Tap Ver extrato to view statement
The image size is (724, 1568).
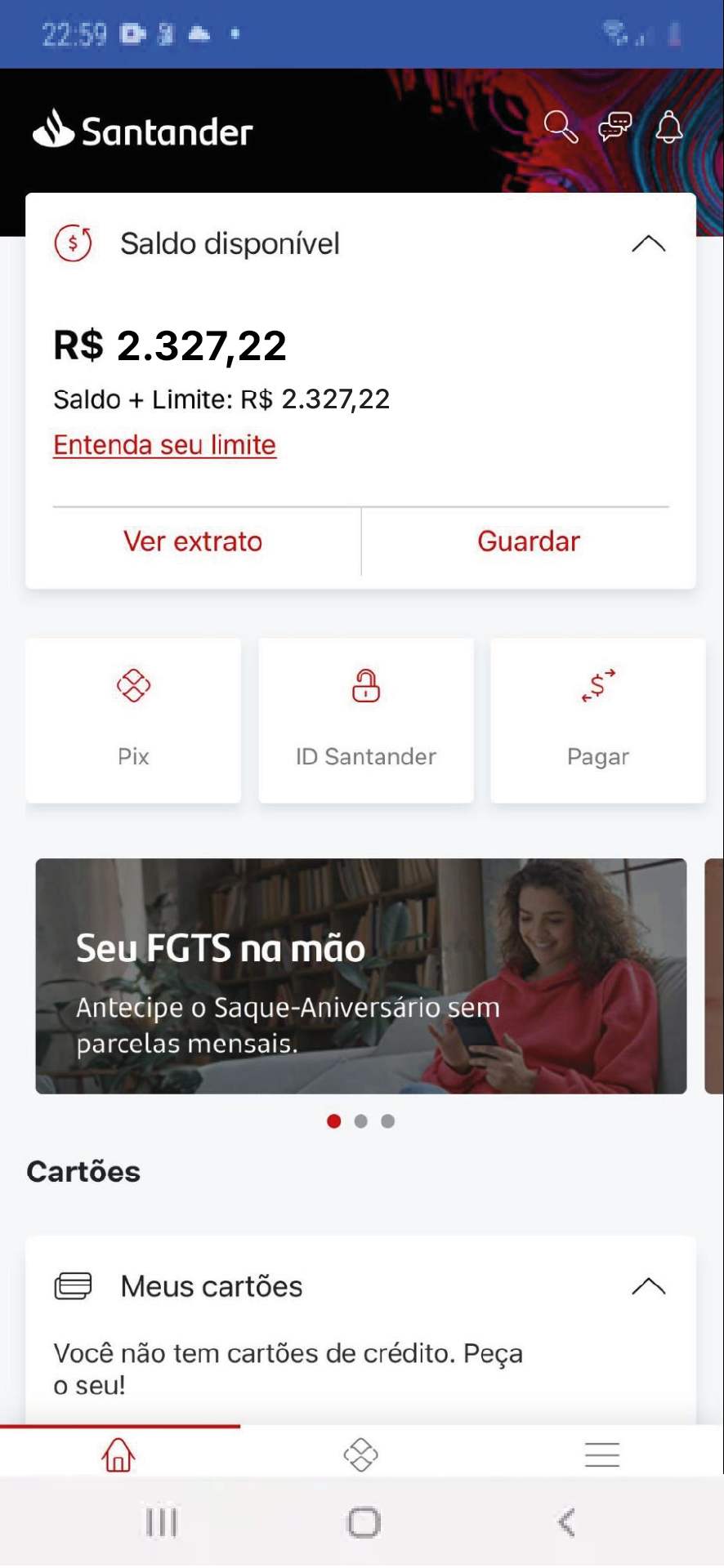tap(193, 541)
